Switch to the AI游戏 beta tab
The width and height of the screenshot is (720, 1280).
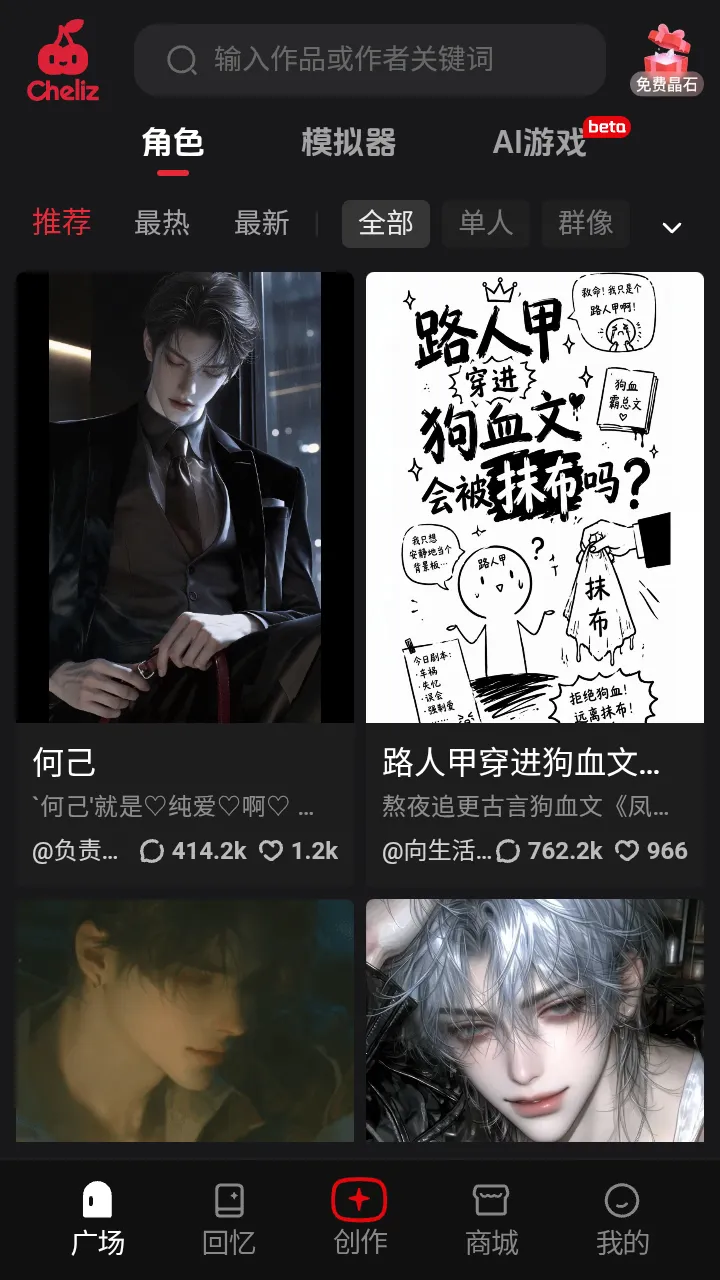click(559, 141)
